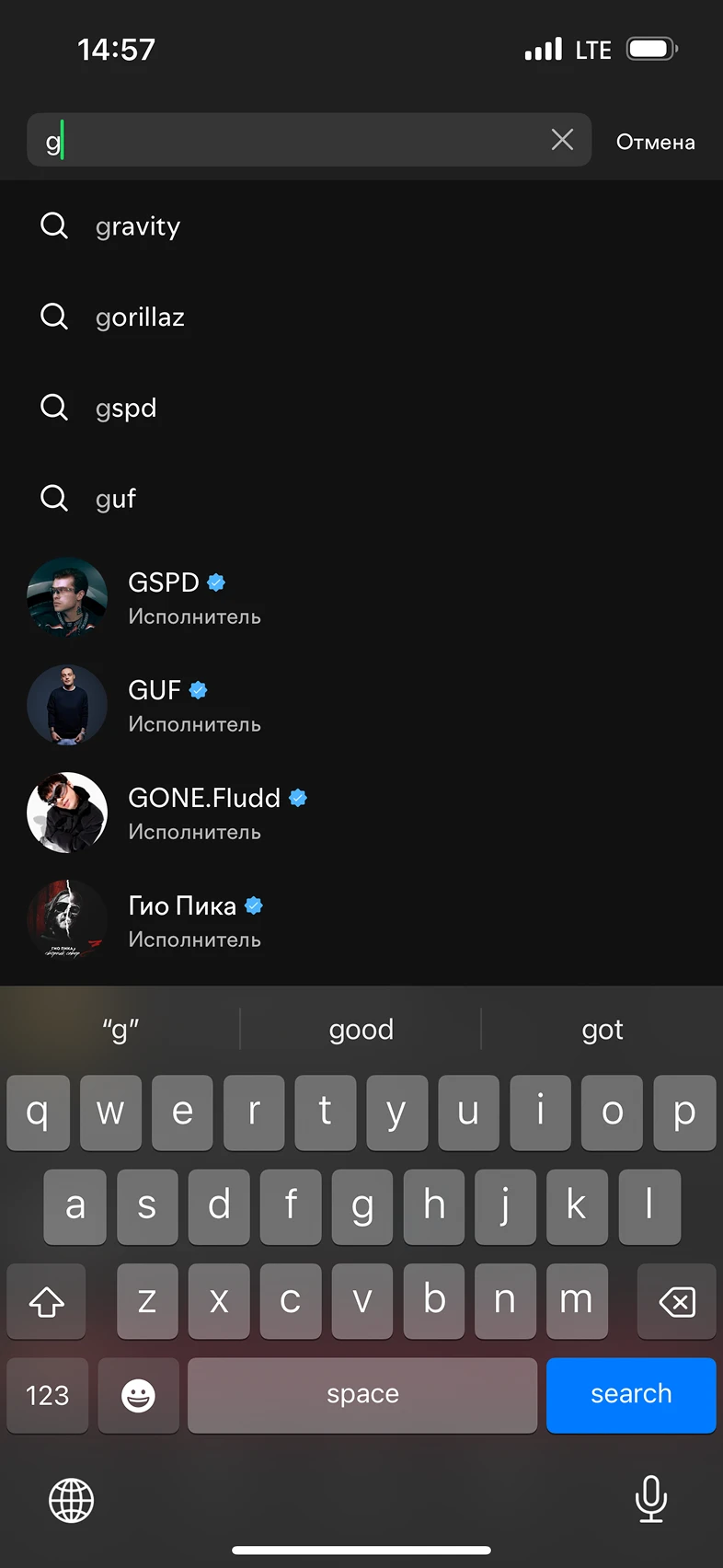Viewport: 723px width, 1568px height.
Task: Tap Отмена to cancel the search
Action: 655,142
